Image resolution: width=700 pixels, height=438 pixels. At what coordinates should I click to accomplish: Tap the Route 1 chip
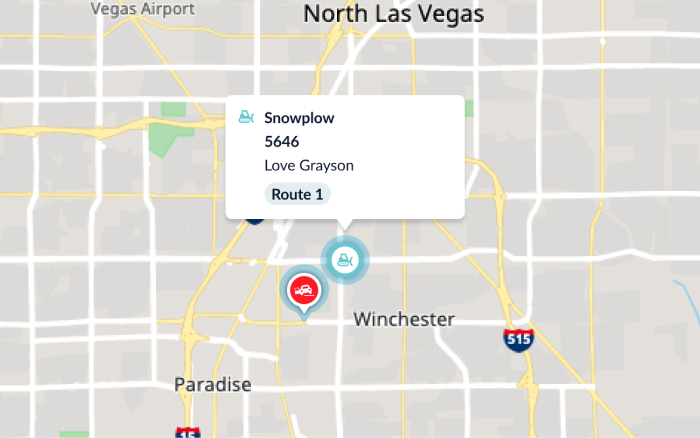pos(298,194)
